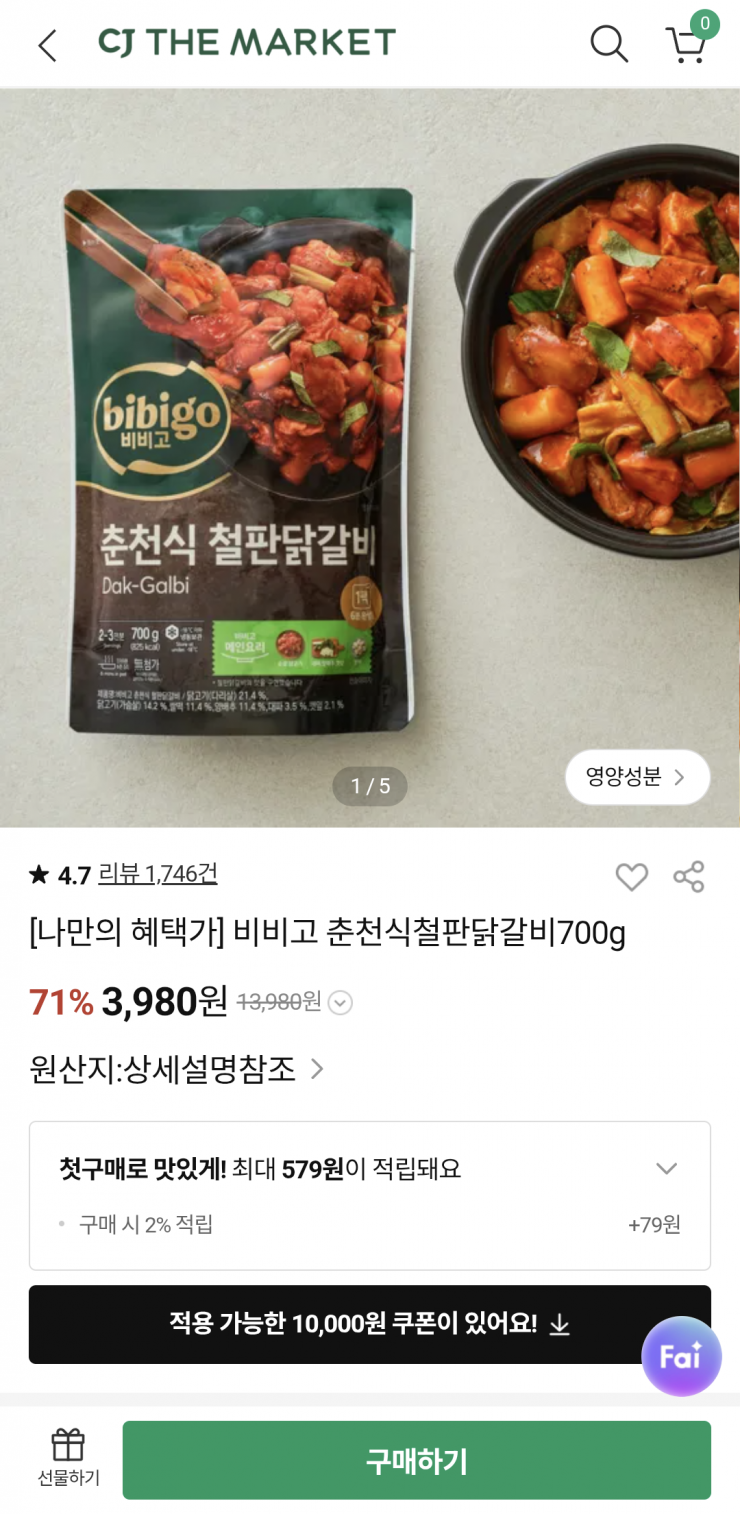
Task: Tap the green 구매하기 button
Action: coord(416,1460)
